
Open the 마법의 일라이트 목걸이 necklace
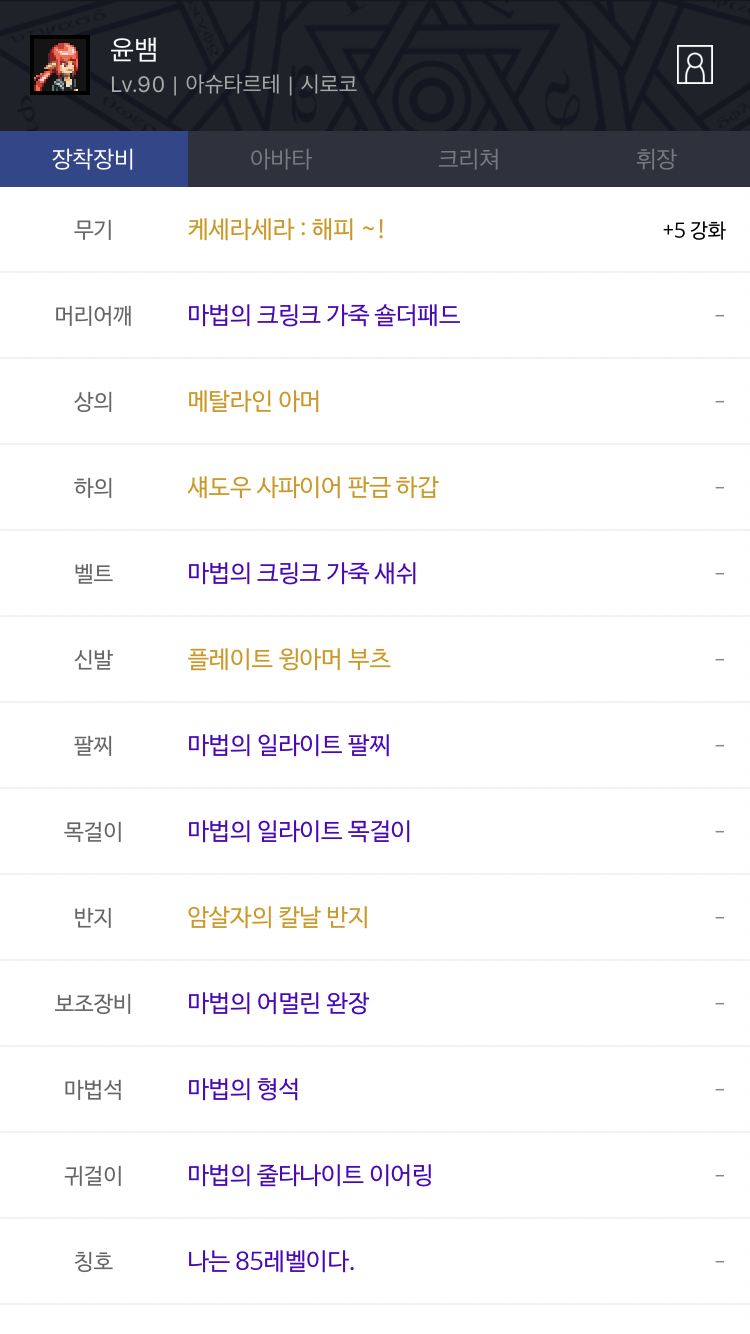299,831
